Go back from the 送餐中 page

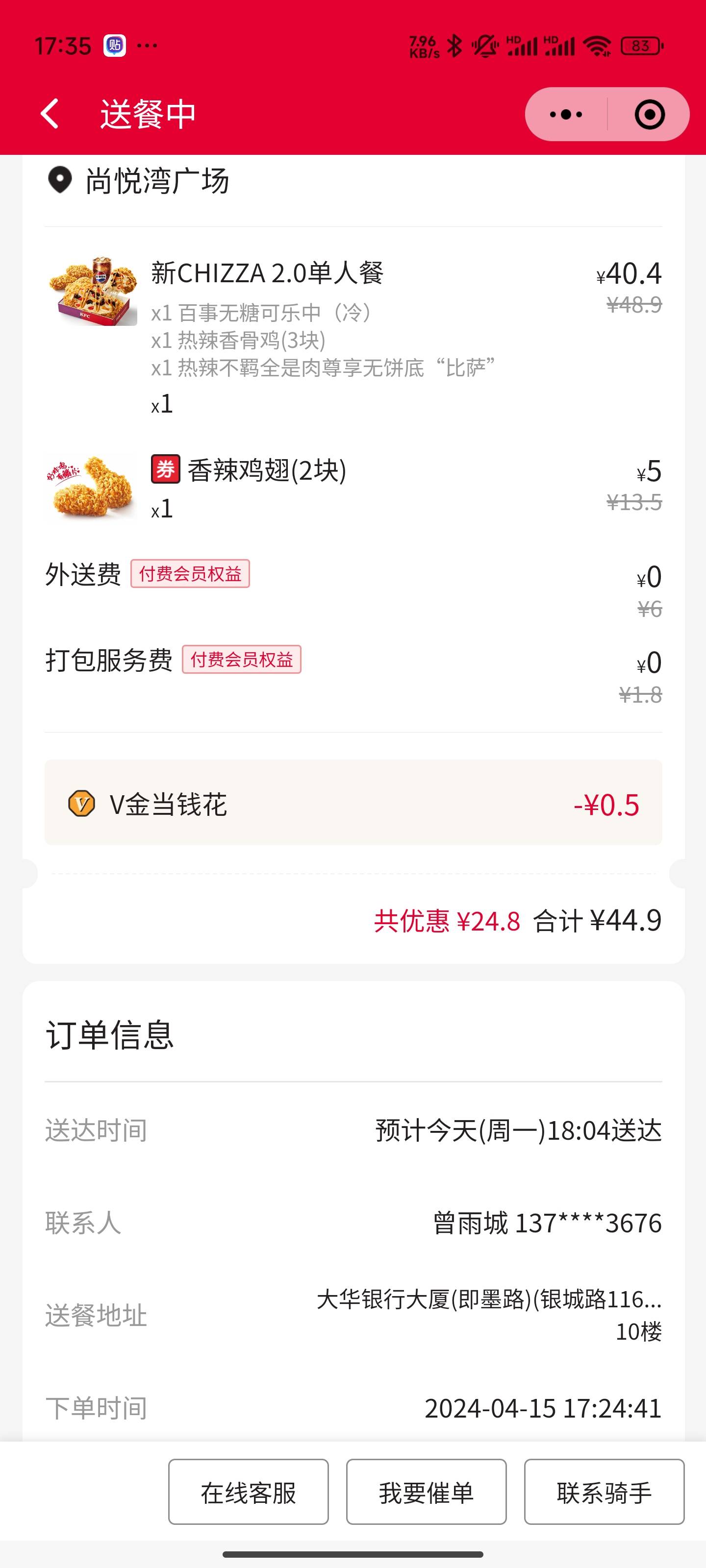(50, 114)
